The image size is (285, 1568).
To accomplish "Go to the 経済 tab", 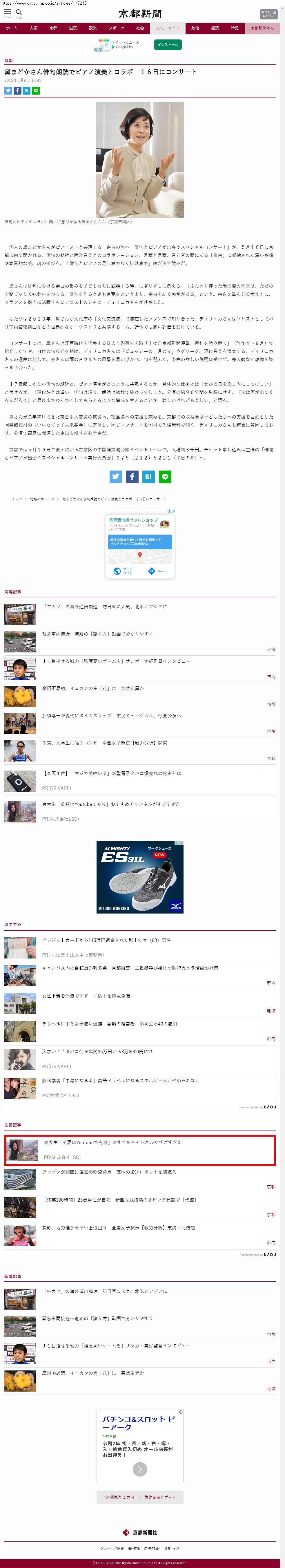I will click(x=215, y=28).
